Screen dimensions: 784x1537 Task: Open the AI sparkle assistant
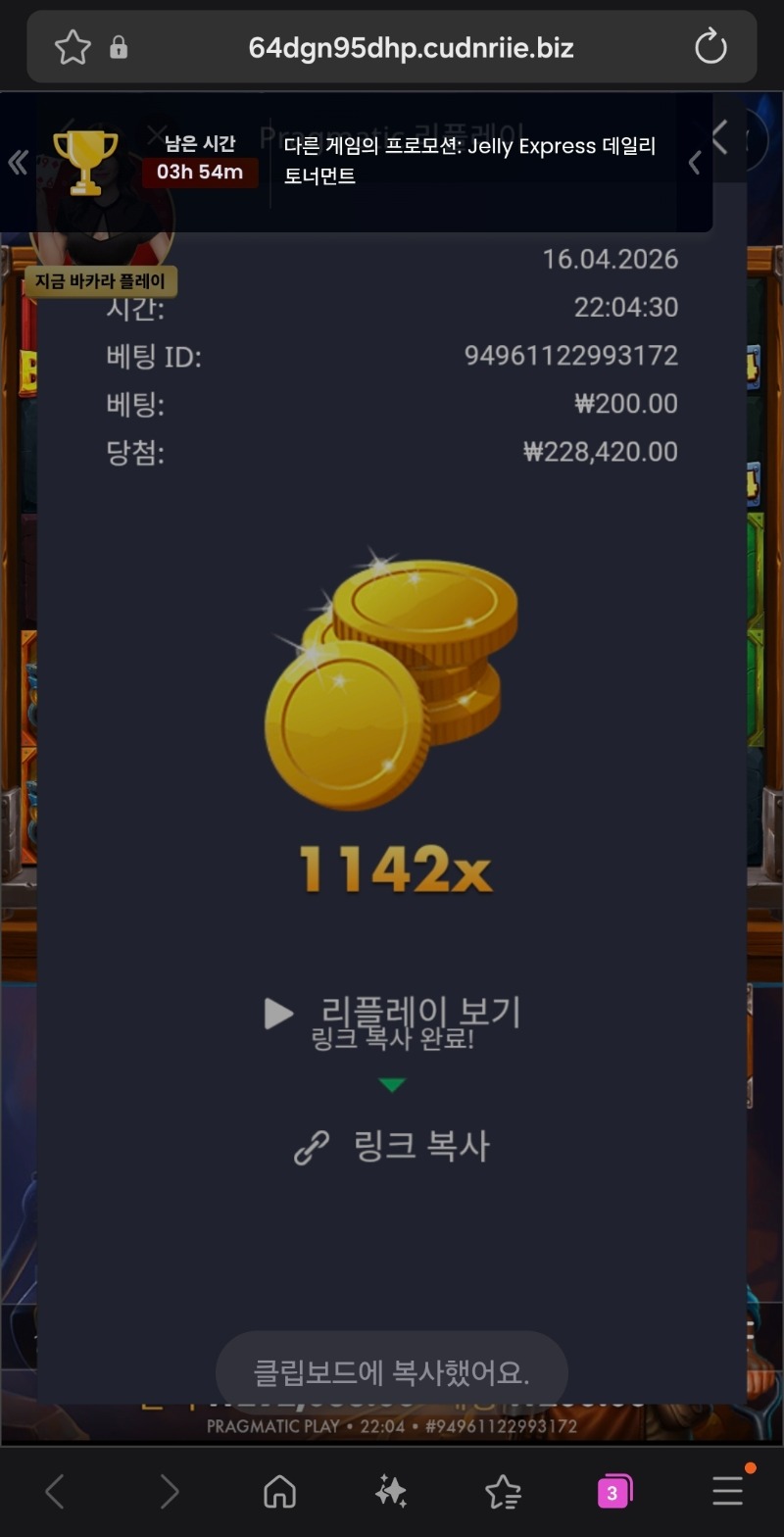tap(391, 1492)
